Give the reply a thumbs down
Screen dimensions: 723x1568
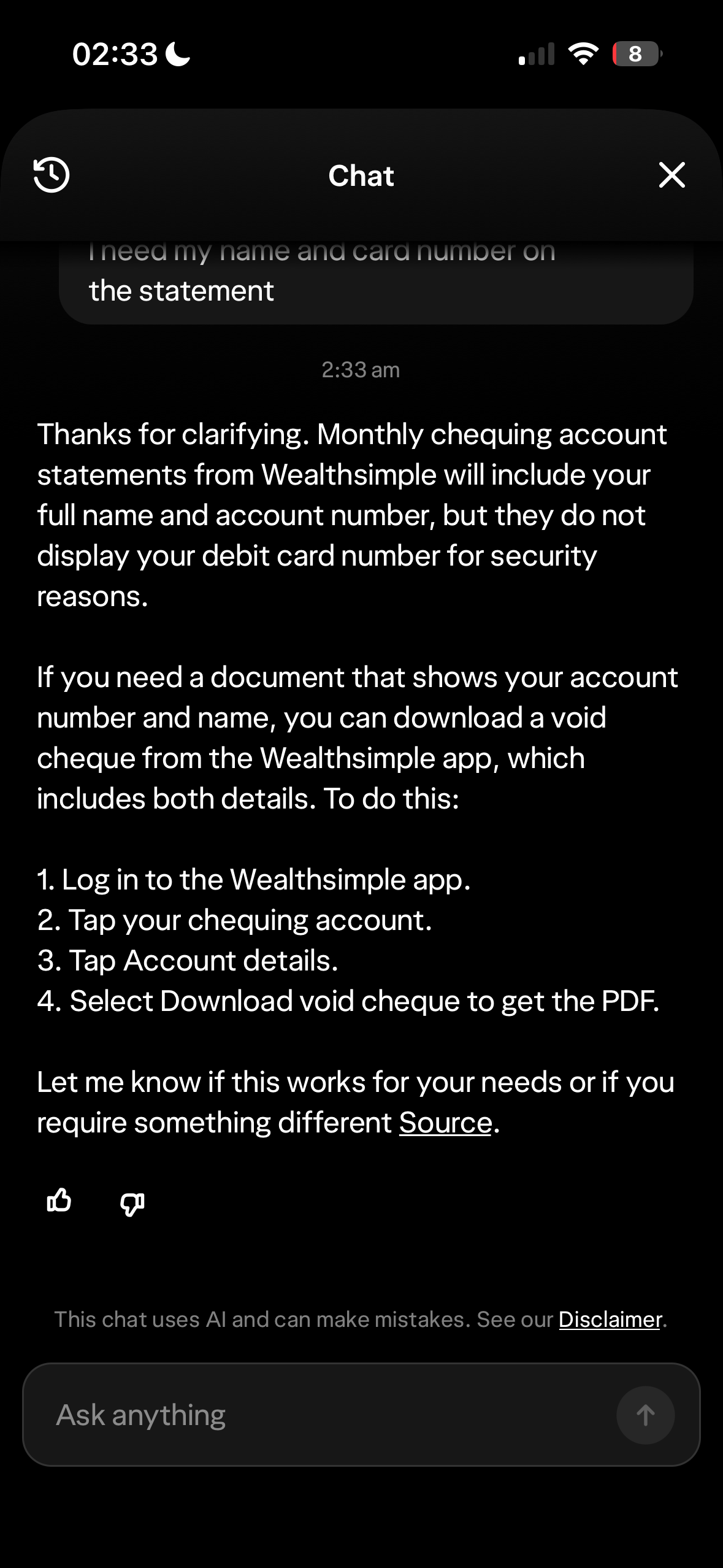pos(132,1204)
